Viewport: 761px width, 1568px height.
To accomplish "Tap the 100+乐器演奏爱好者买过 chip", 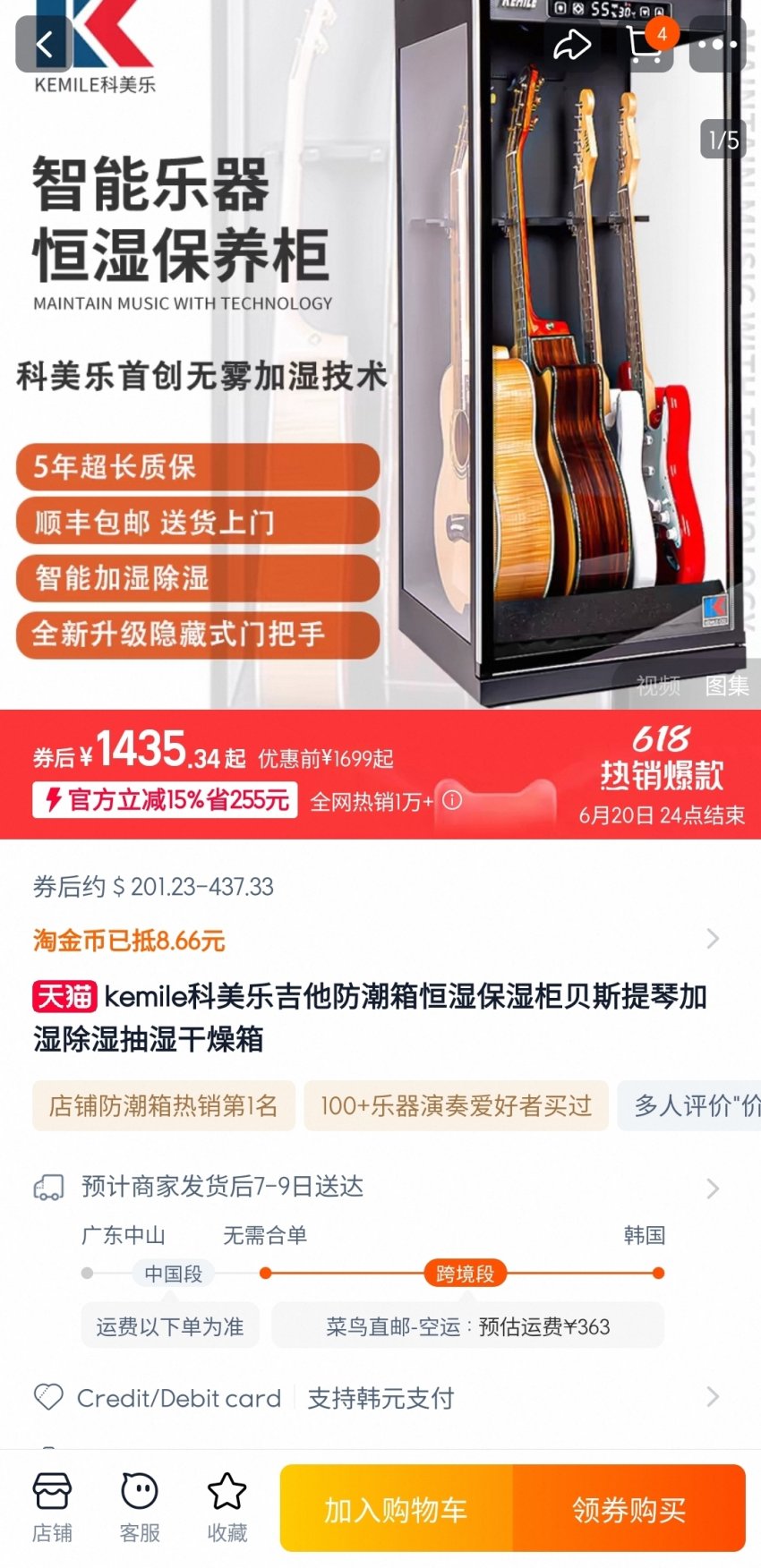I will 456,1105.
